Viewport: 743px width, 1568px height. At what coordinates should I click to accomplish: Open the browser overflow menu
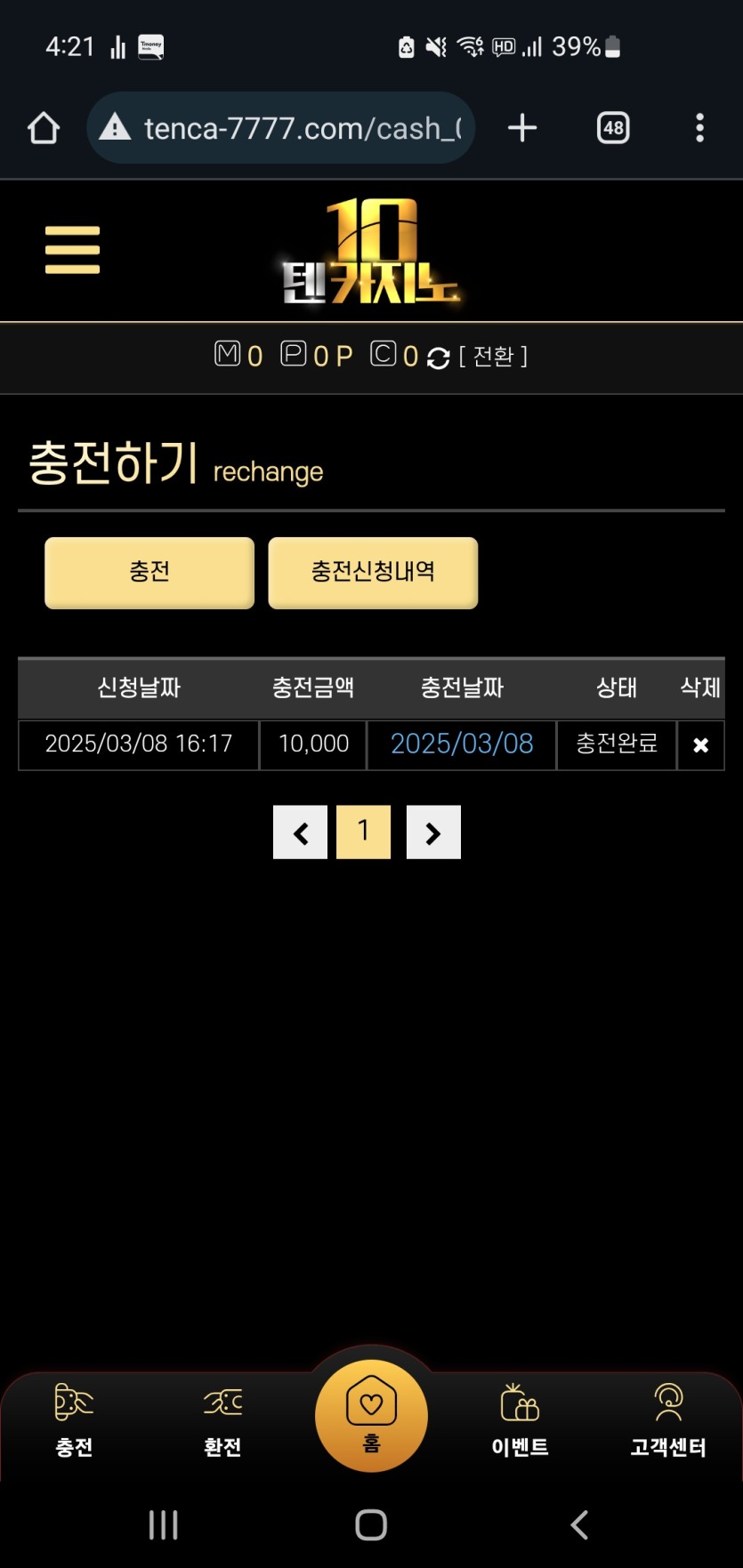click(700, 128)
